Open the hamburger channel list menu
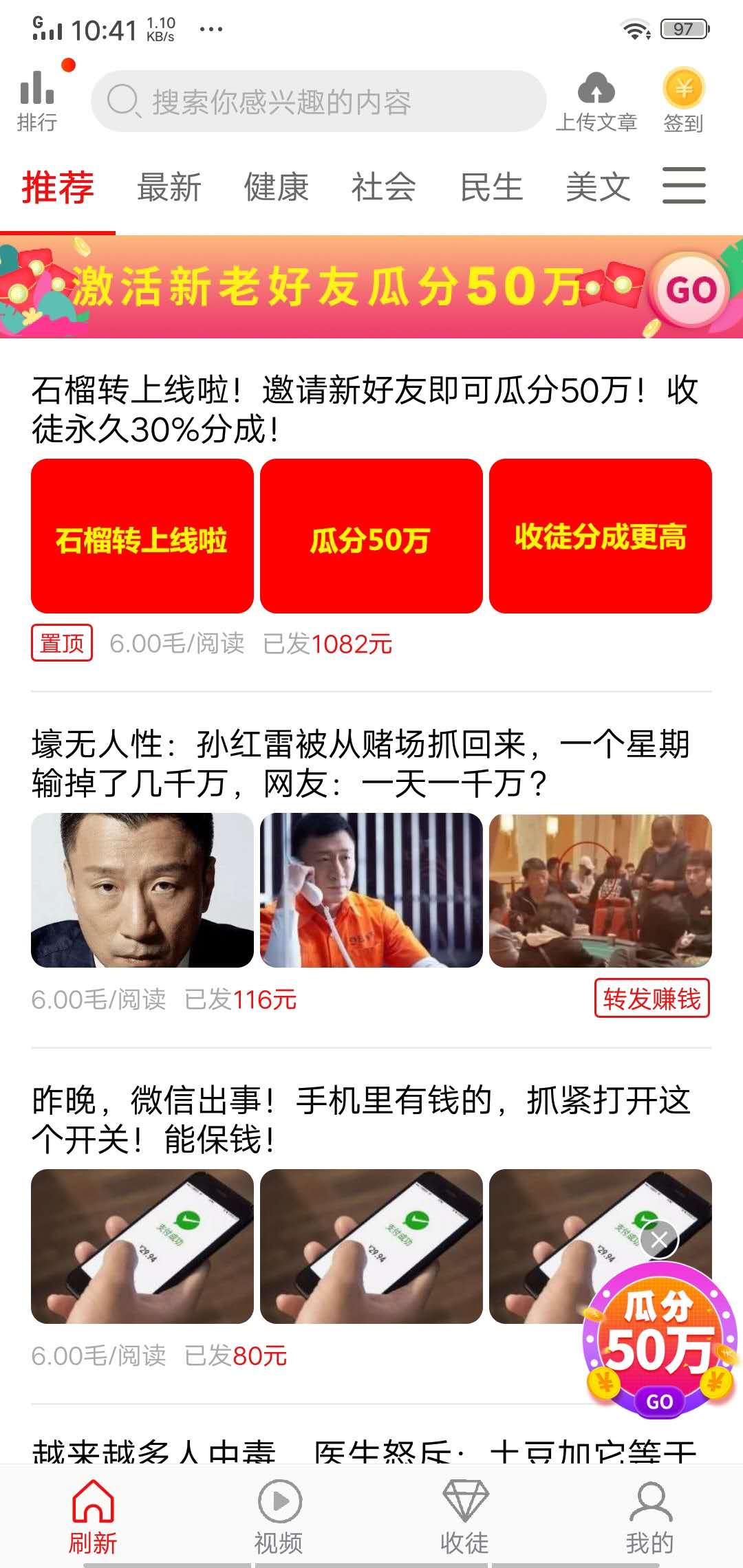 684,186
